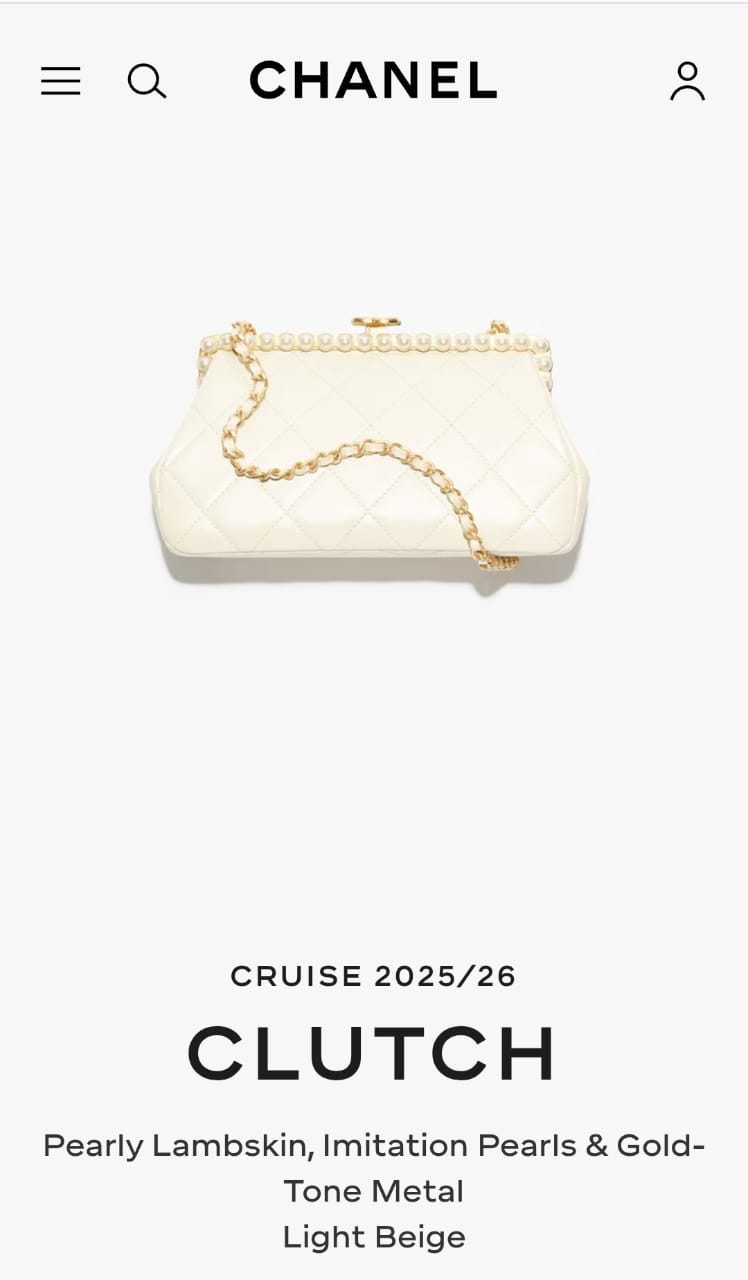Go to Chanel home via logo
Viewport: 748px width, 1280px height.
[x=373, y=81]
